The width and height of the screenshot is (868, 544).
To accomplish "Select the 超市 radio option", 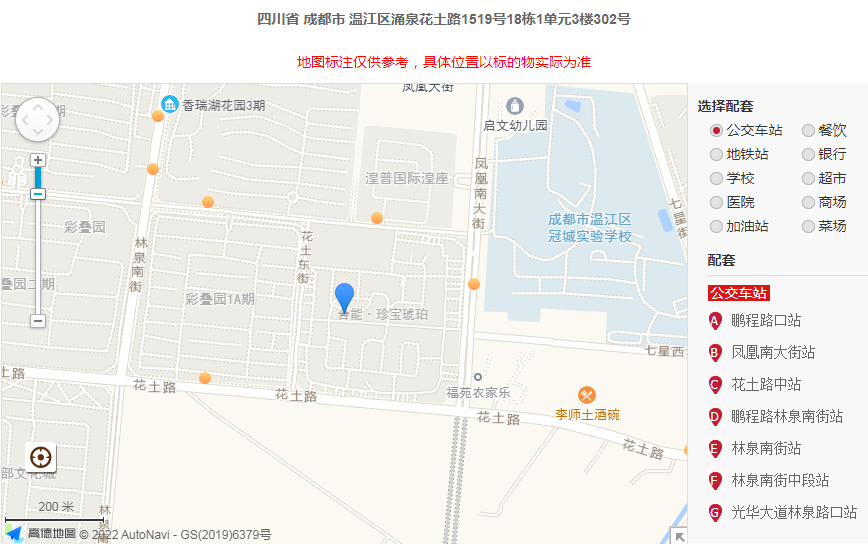I will pos(808,178).
